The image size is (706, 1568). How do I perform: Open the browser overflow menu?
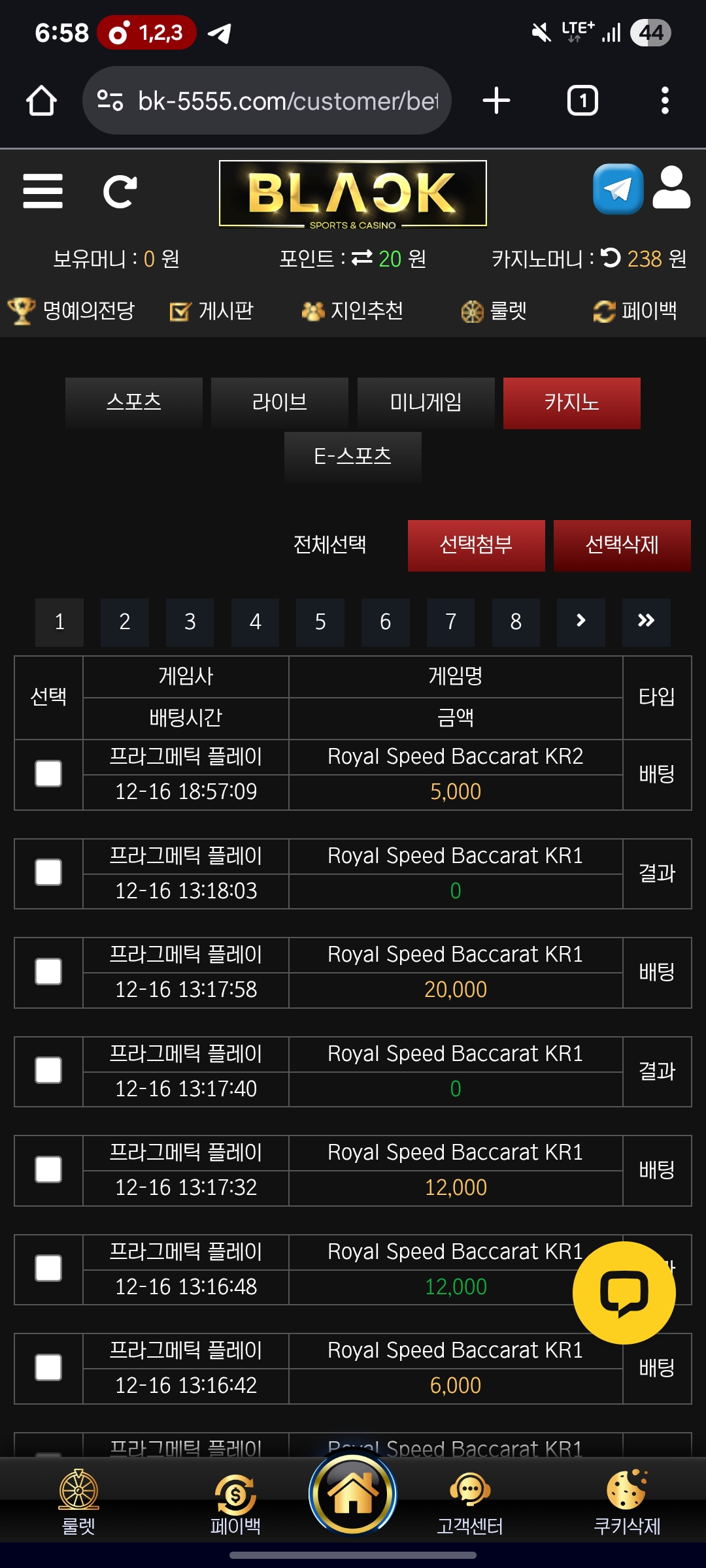[665, 101]
